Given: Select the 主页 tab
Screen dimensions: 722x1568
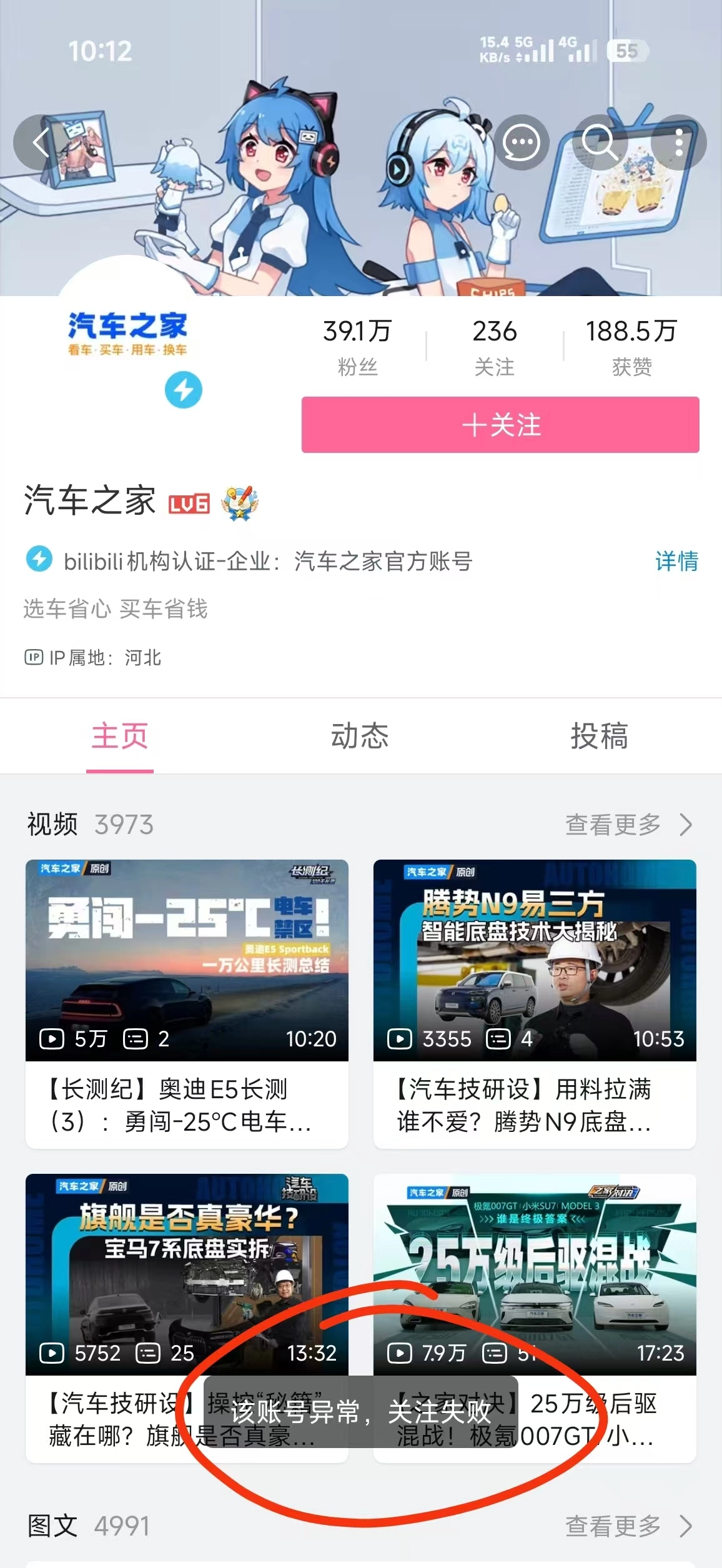Looking at the screenshot, I should [121, 737].
